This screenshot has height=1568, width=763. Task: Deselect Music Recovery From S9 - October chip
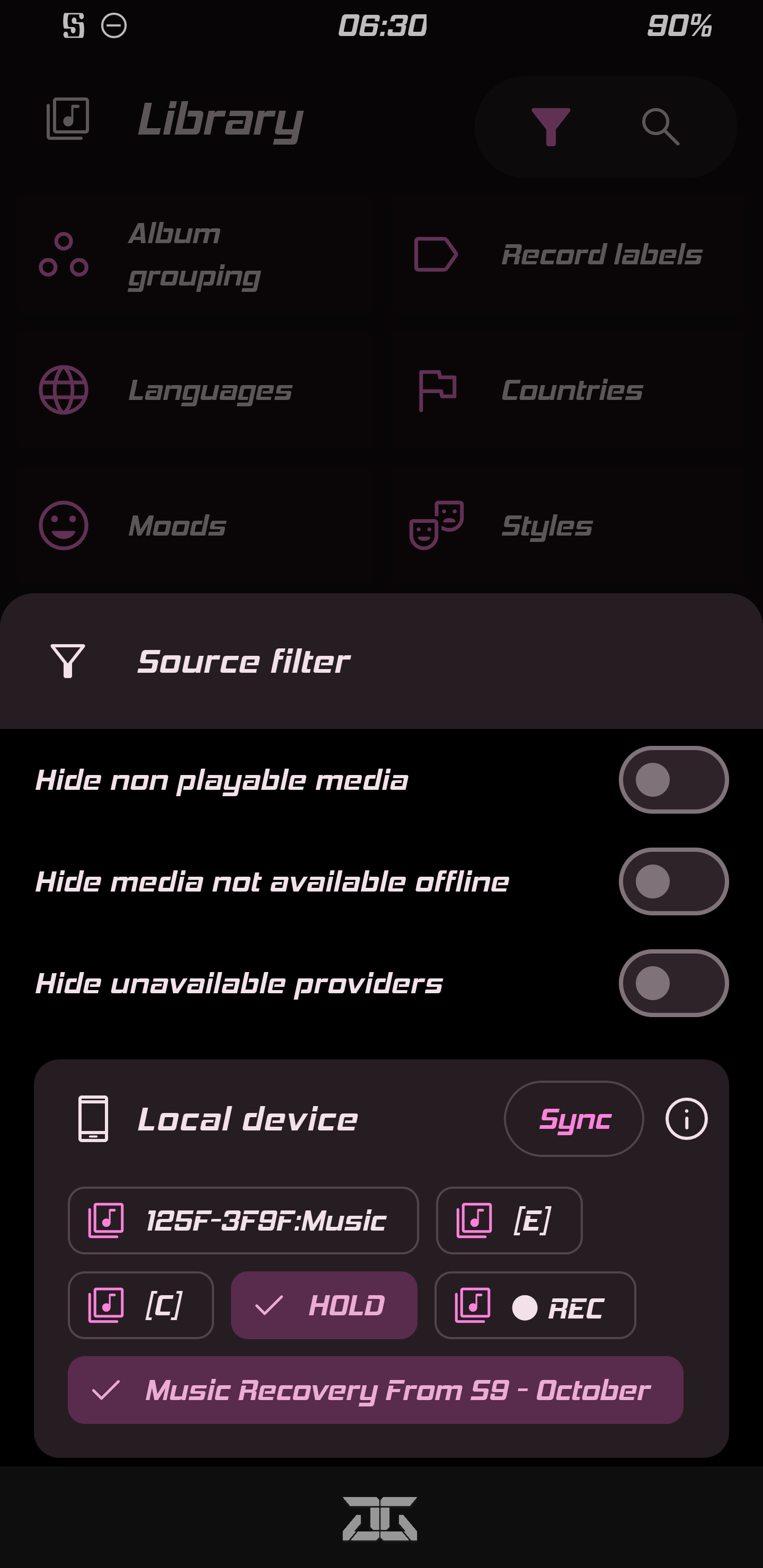[x=375, y=1389]
